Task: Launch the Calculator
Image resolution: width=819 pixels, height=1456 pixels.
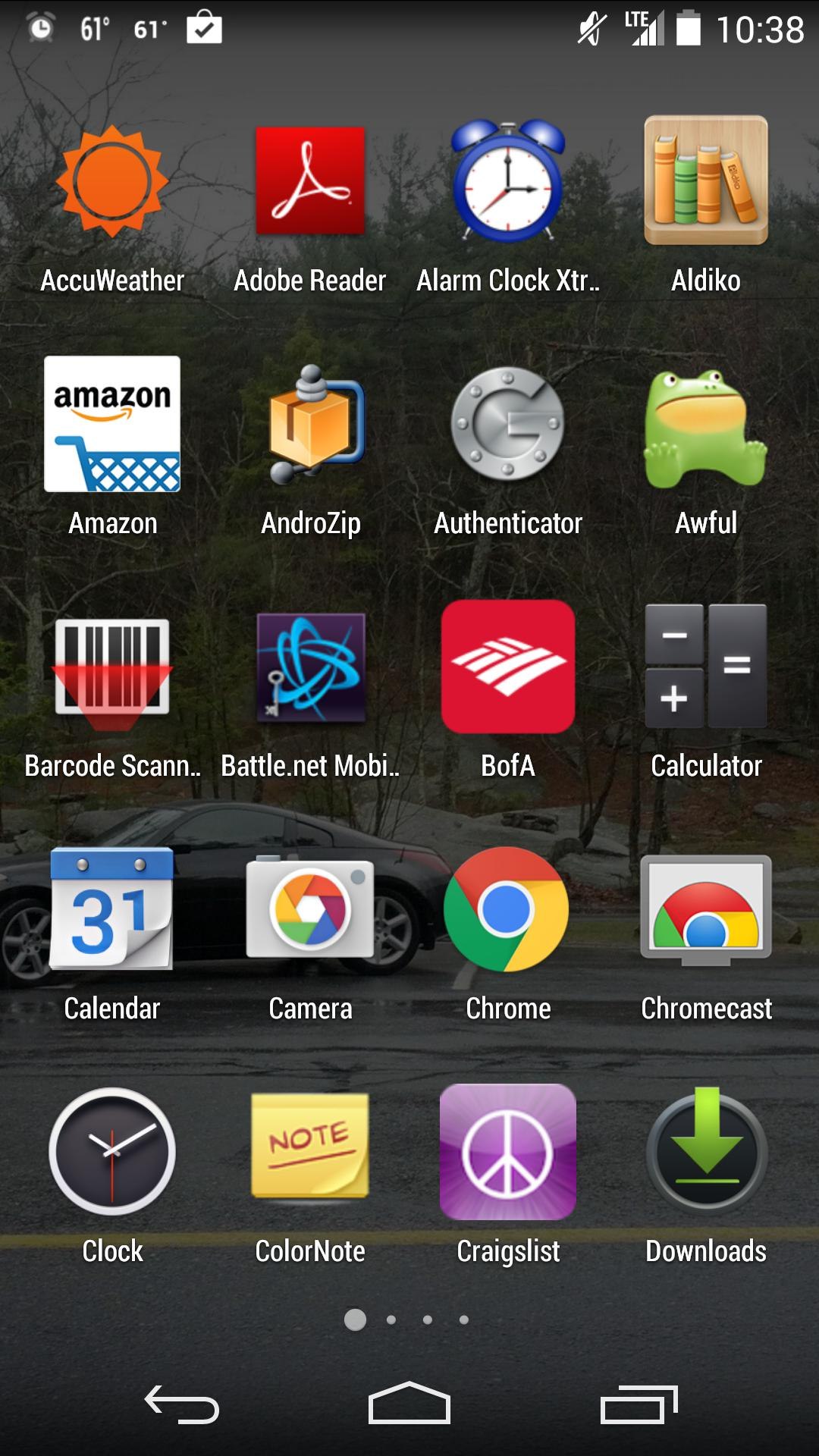Action: pyautogui.click(x=706, y=667)
